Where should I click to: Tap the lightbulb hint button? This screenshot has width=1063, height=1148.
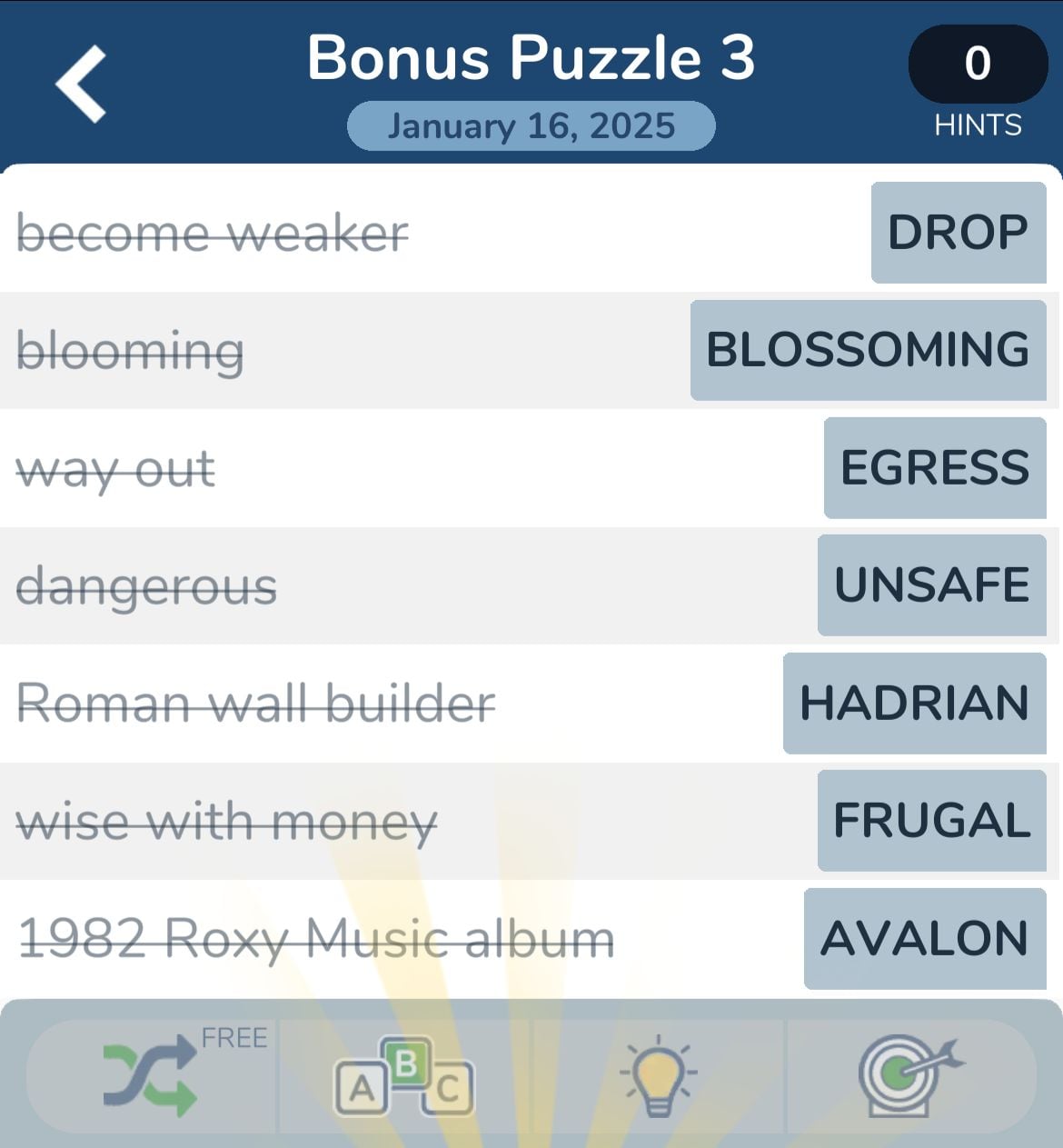(658, 1076)
